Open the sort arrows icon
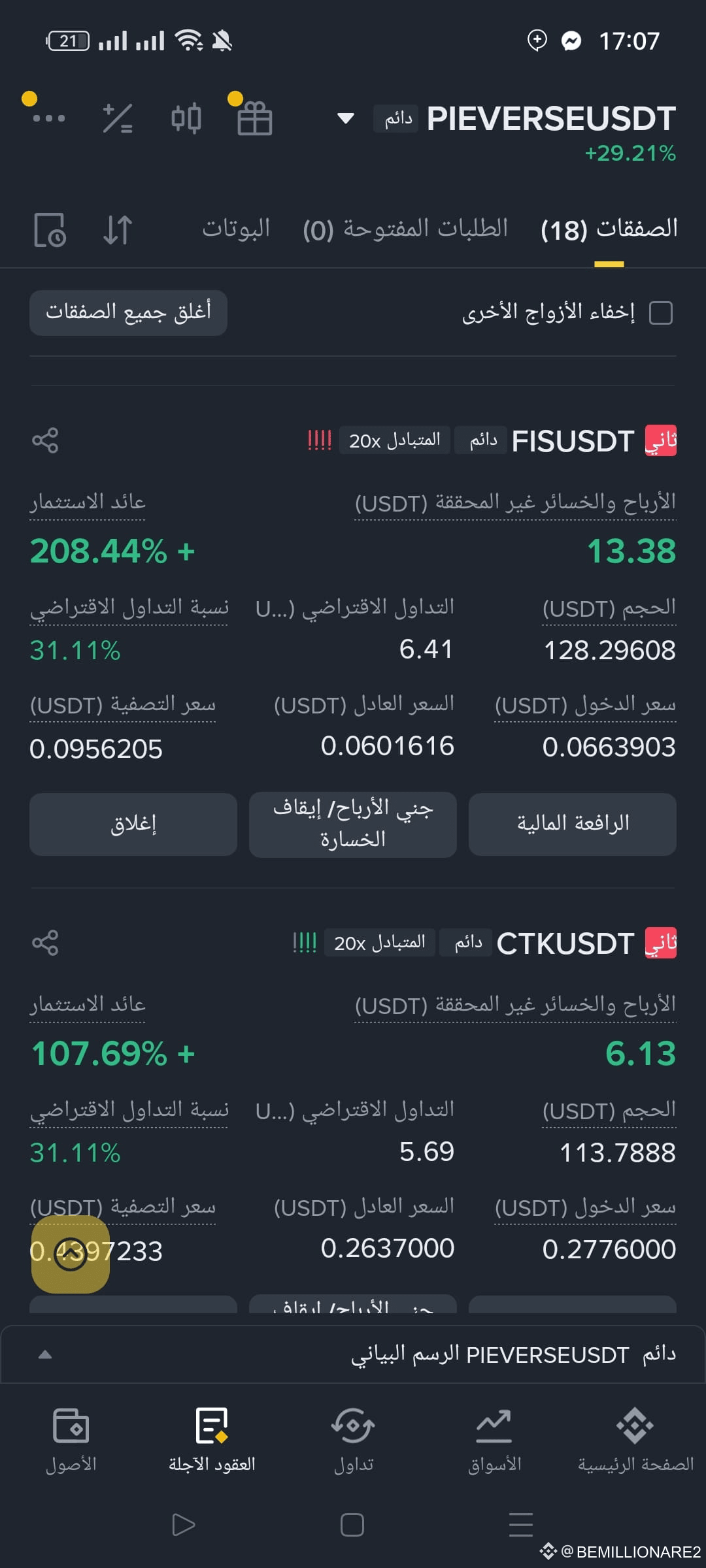 pyautogui.click(x=118, y=230)
